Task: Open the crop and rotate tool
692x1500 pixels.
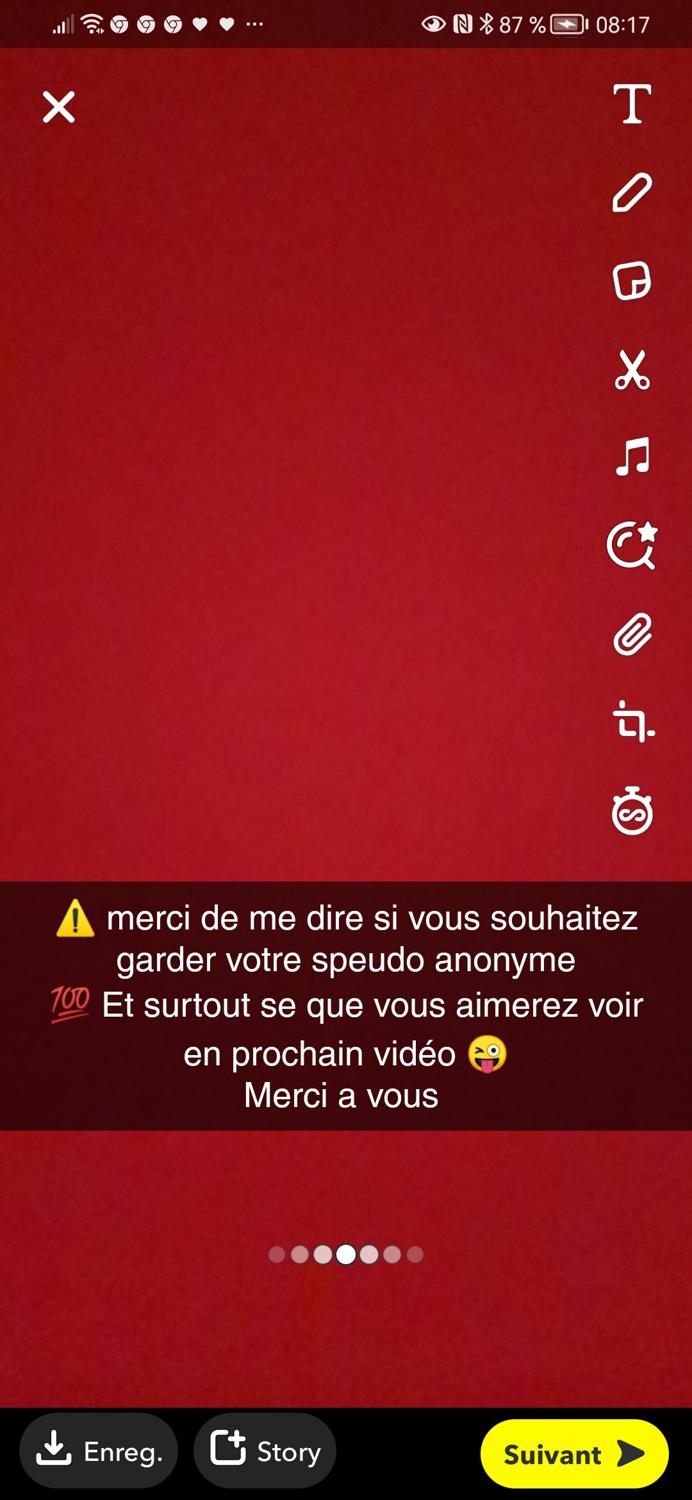Action: tap(632, 722)
